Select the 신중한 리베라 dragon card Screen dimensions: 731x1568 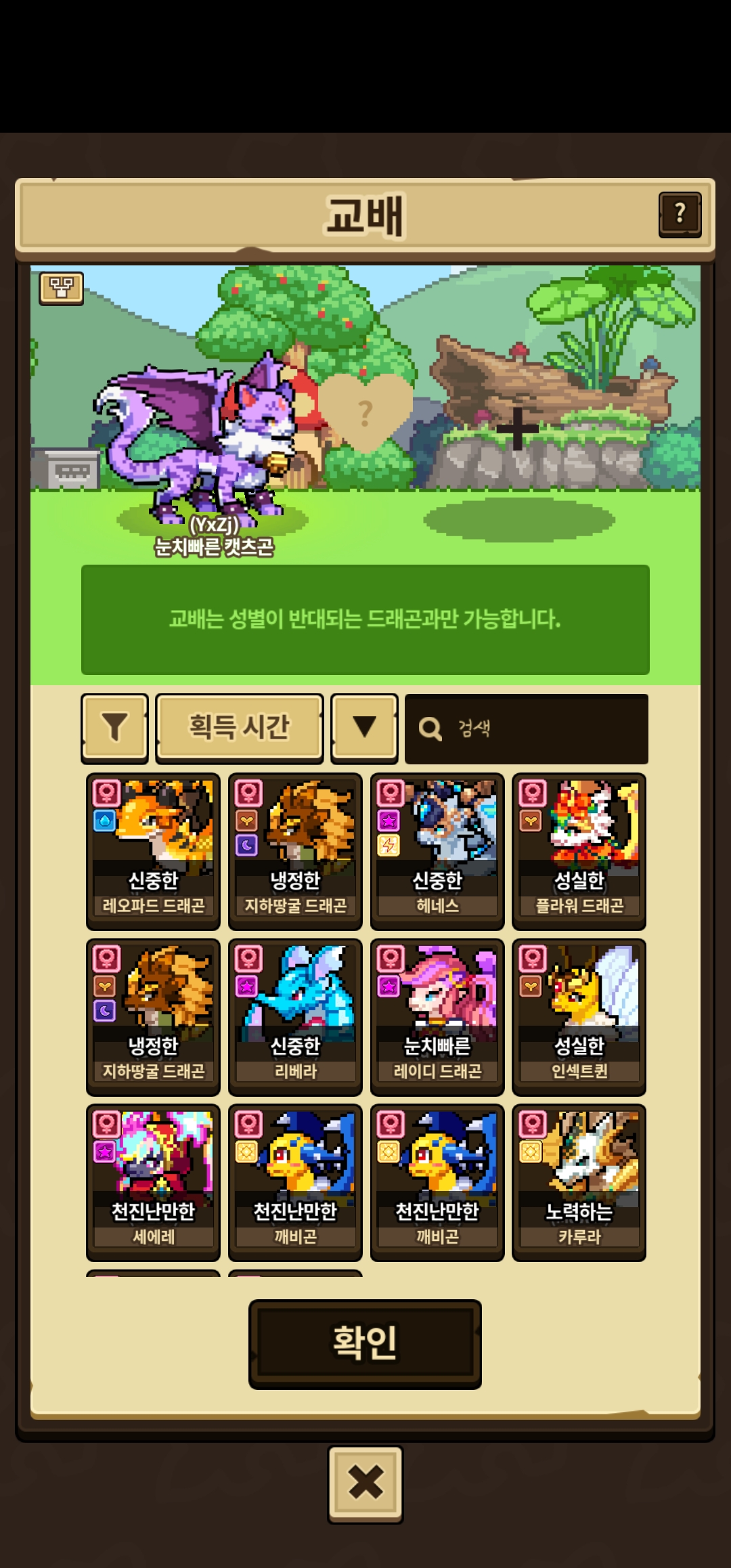pos(295,1016)
